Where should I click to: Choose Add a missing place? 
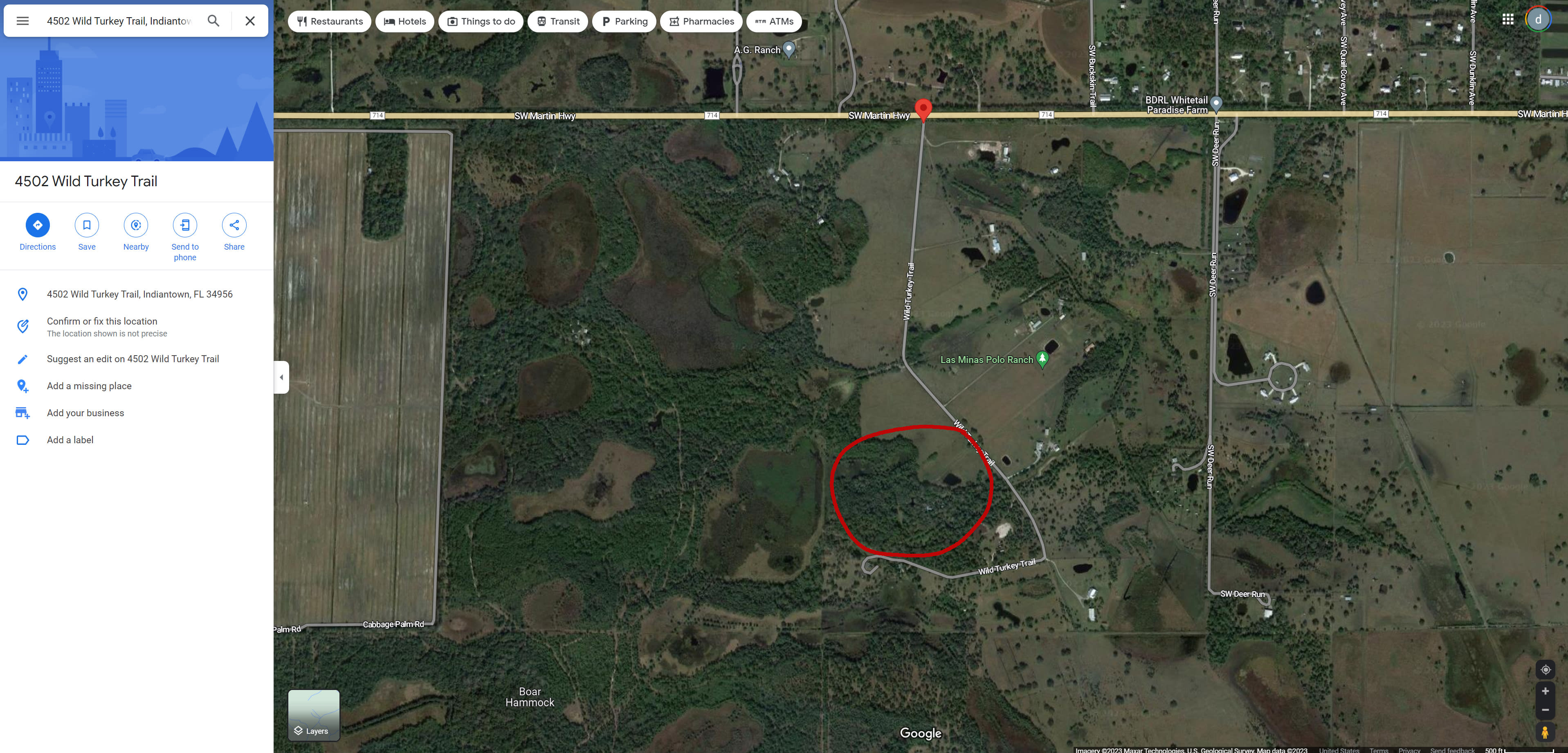click(89, 386)
